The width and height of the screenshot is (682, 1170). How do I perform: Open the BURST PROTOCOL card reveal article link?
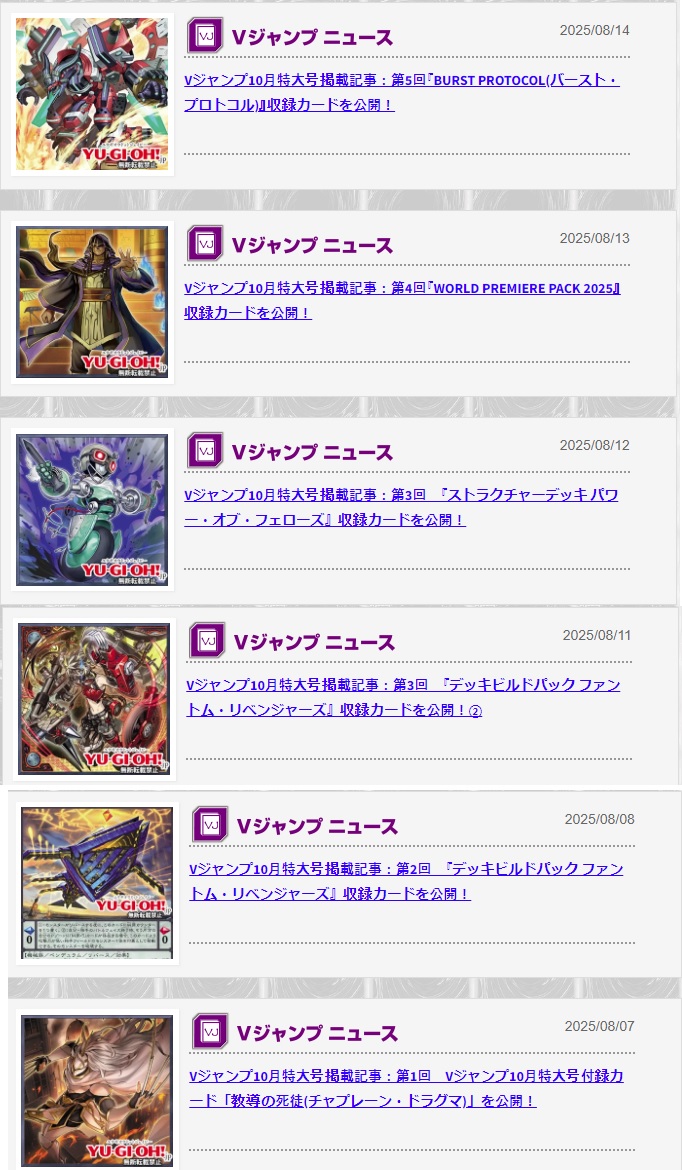point(401,80)
